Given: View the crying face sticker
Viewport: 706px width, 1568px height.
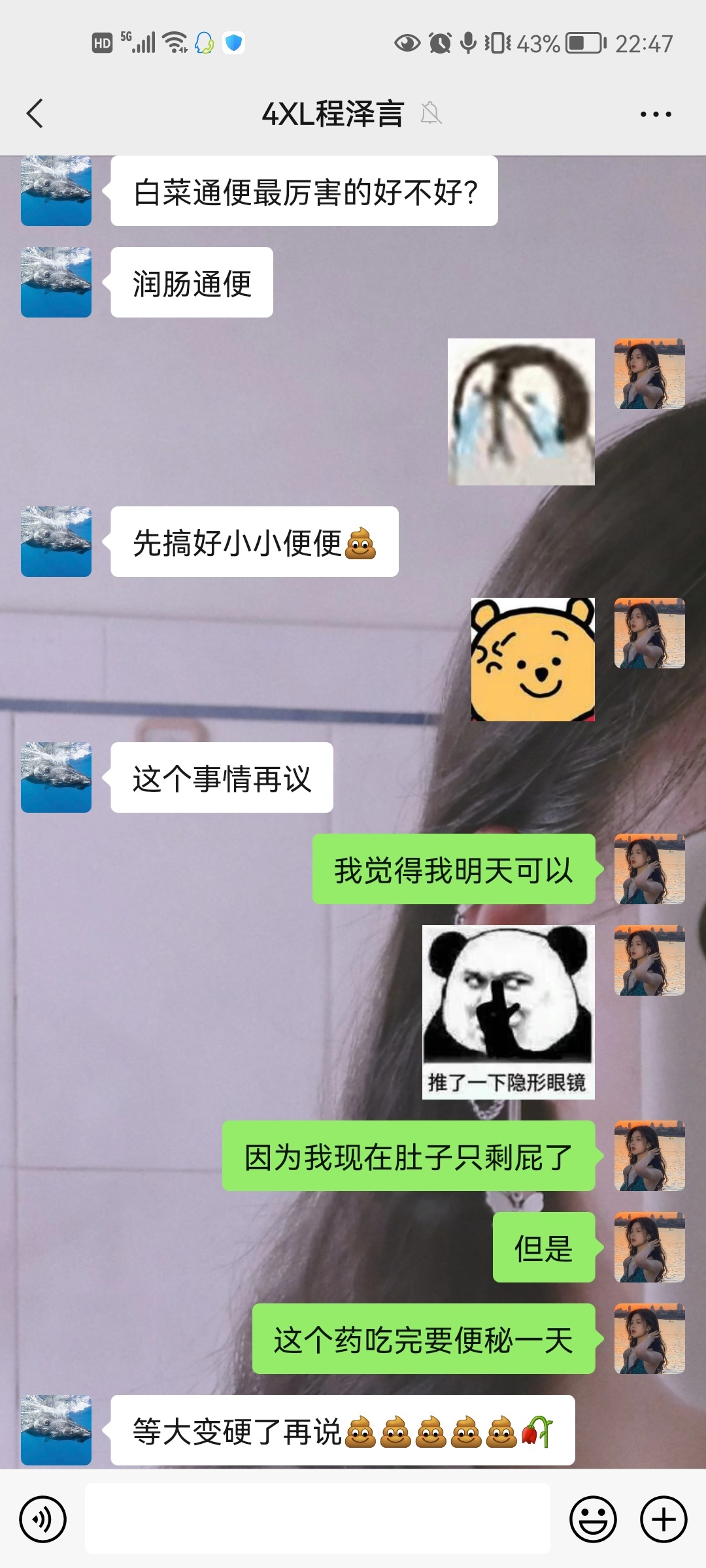Looking at the screenshot, I should 521,412.
